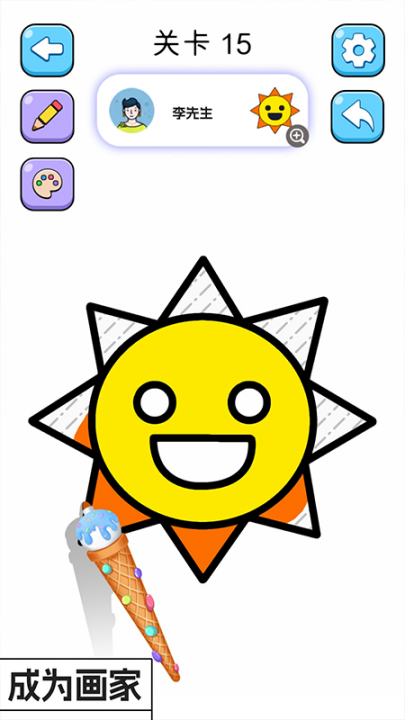Undo the last stroke
Image resolution: width=405 pixels, height=720 pixels.
pyautogui.click(x=357, y=117)
